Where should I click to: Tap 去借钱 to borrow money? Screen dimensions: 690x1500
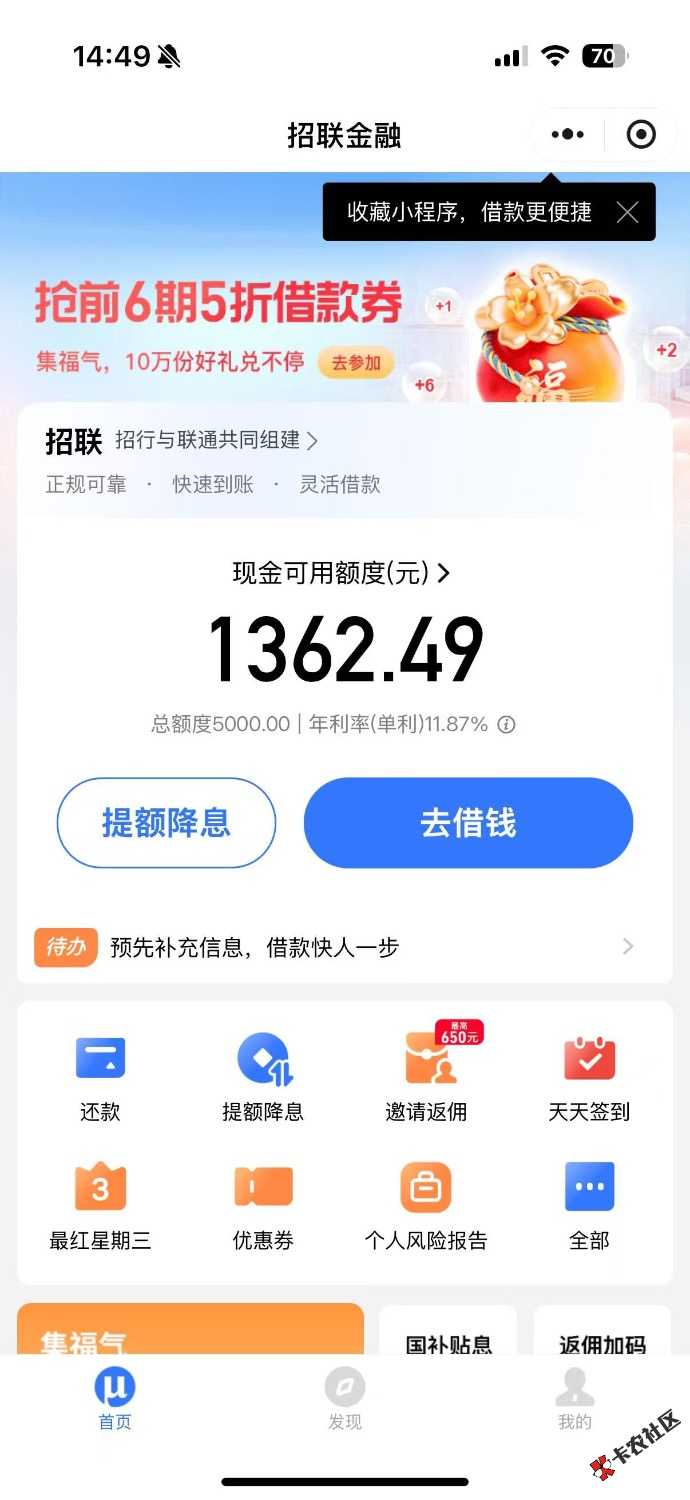468,823
